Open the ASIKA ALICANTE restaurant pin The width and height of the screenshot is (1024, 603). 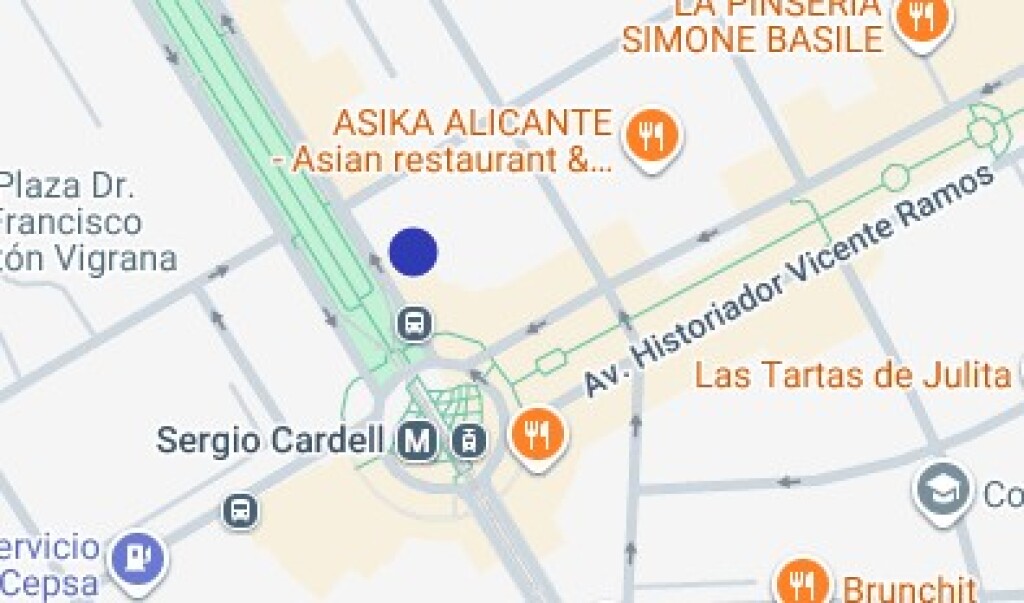(x=651, y=138)
